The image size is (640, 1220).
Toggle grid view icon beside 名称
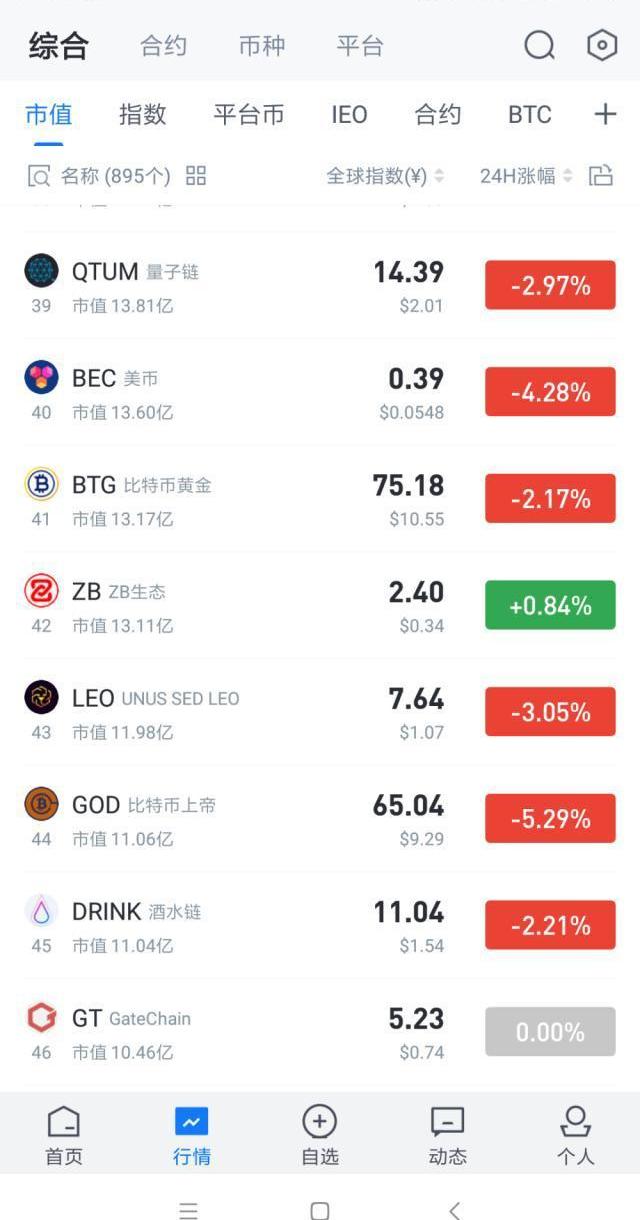196,176
